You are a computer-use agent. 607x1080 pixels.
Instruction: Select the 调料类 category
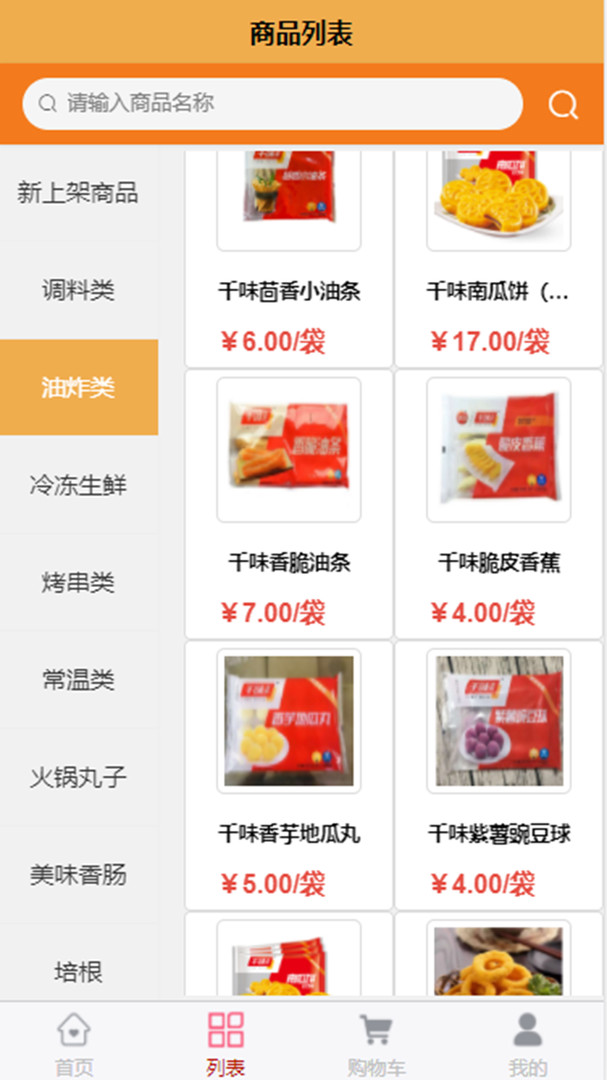point(78,290)
